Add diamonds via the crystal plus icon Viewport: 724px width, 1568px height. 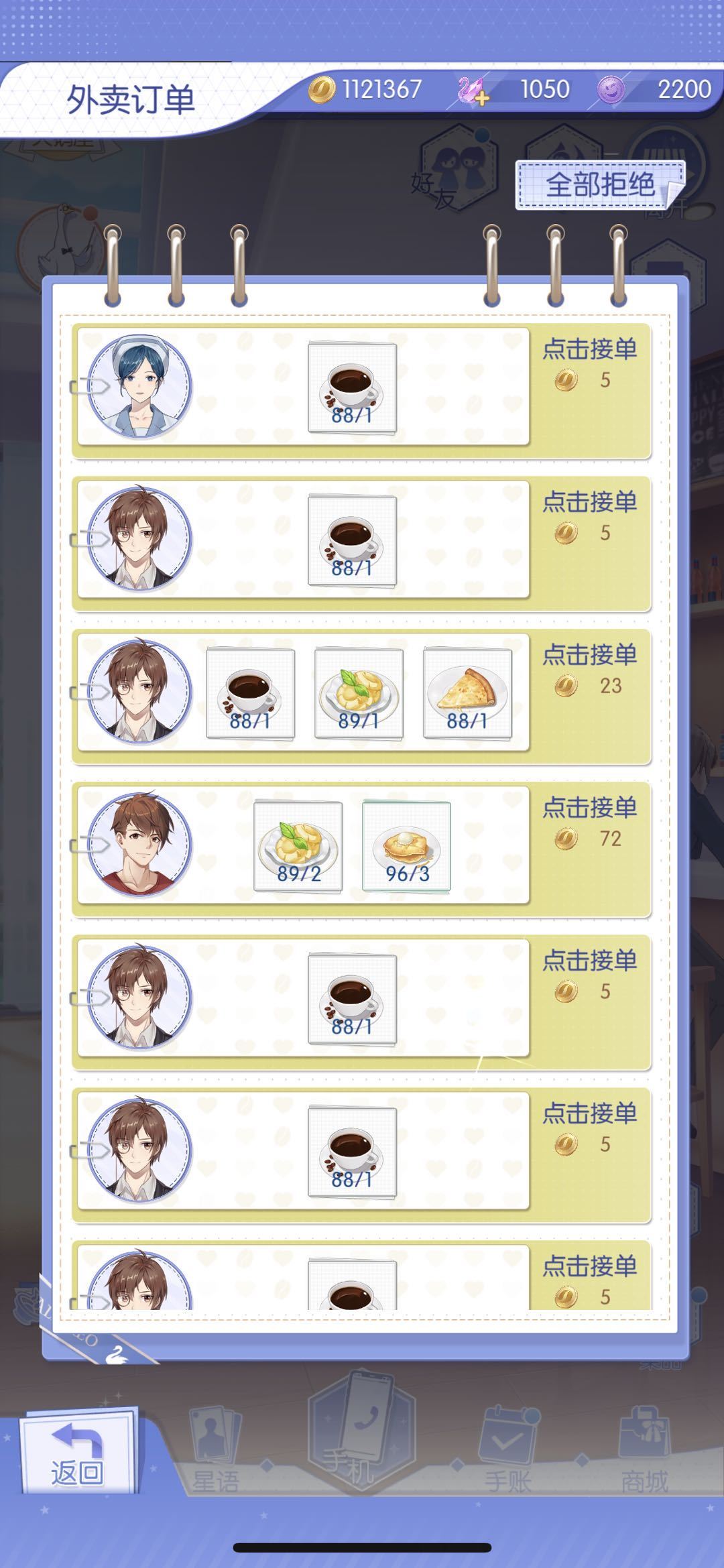(x=474, y=91)
